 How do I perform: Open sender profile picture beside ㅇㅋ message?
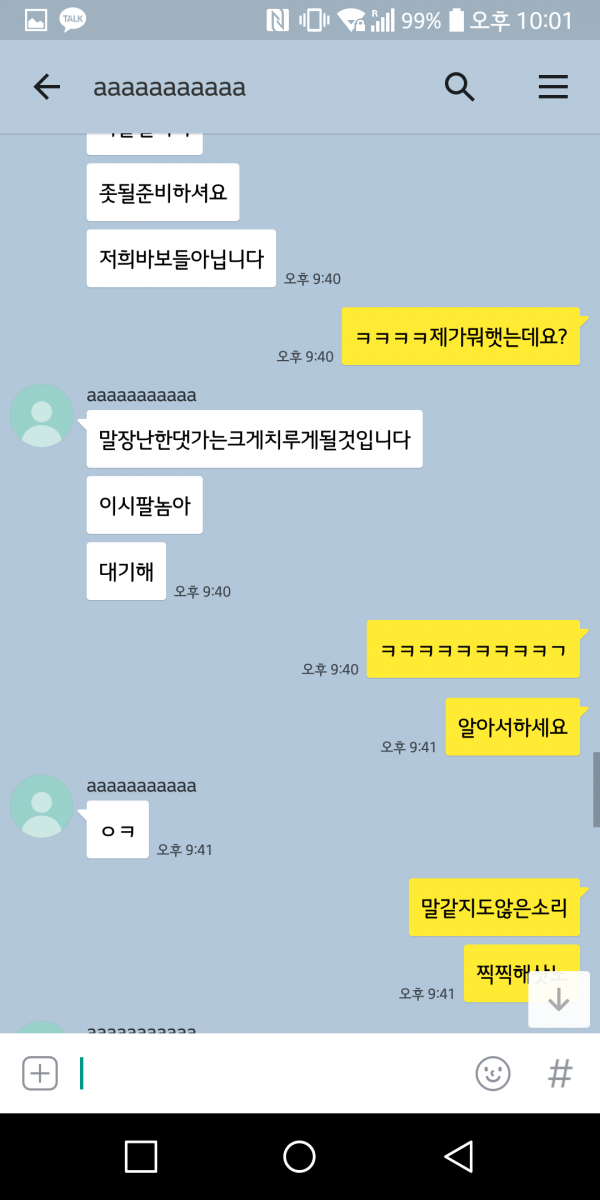[42, 806]
